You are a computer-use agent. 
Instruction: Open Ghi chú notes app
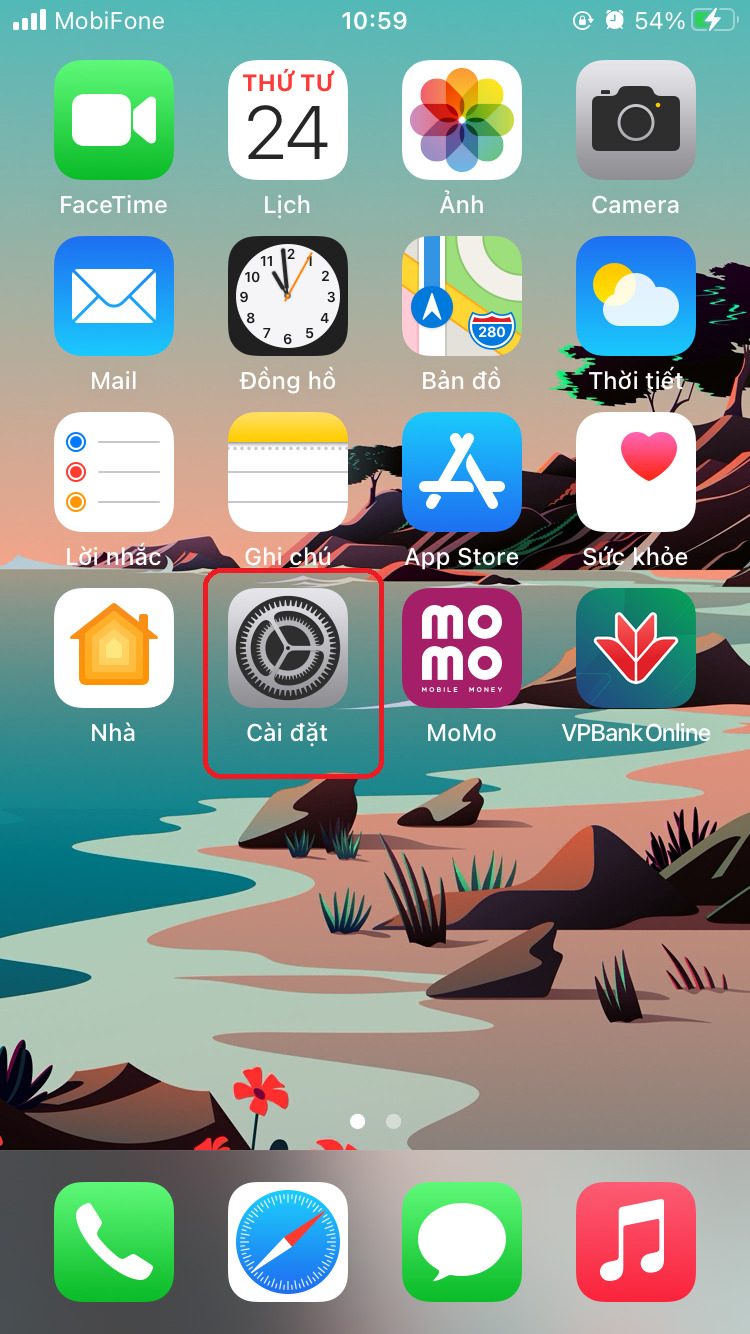[x=288, y=472]
